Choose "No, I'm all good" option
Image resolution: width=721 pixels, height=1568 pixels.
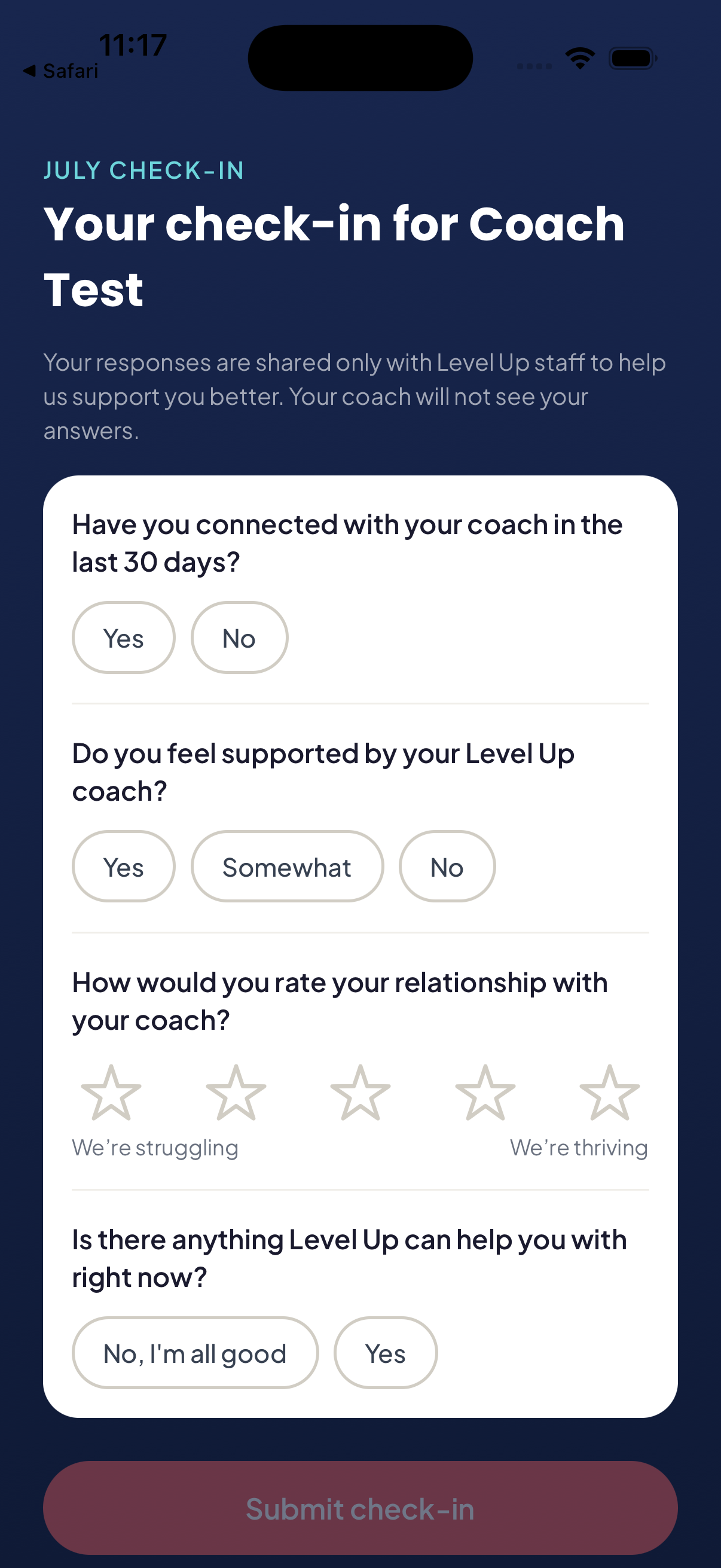tap(195, 1353)
